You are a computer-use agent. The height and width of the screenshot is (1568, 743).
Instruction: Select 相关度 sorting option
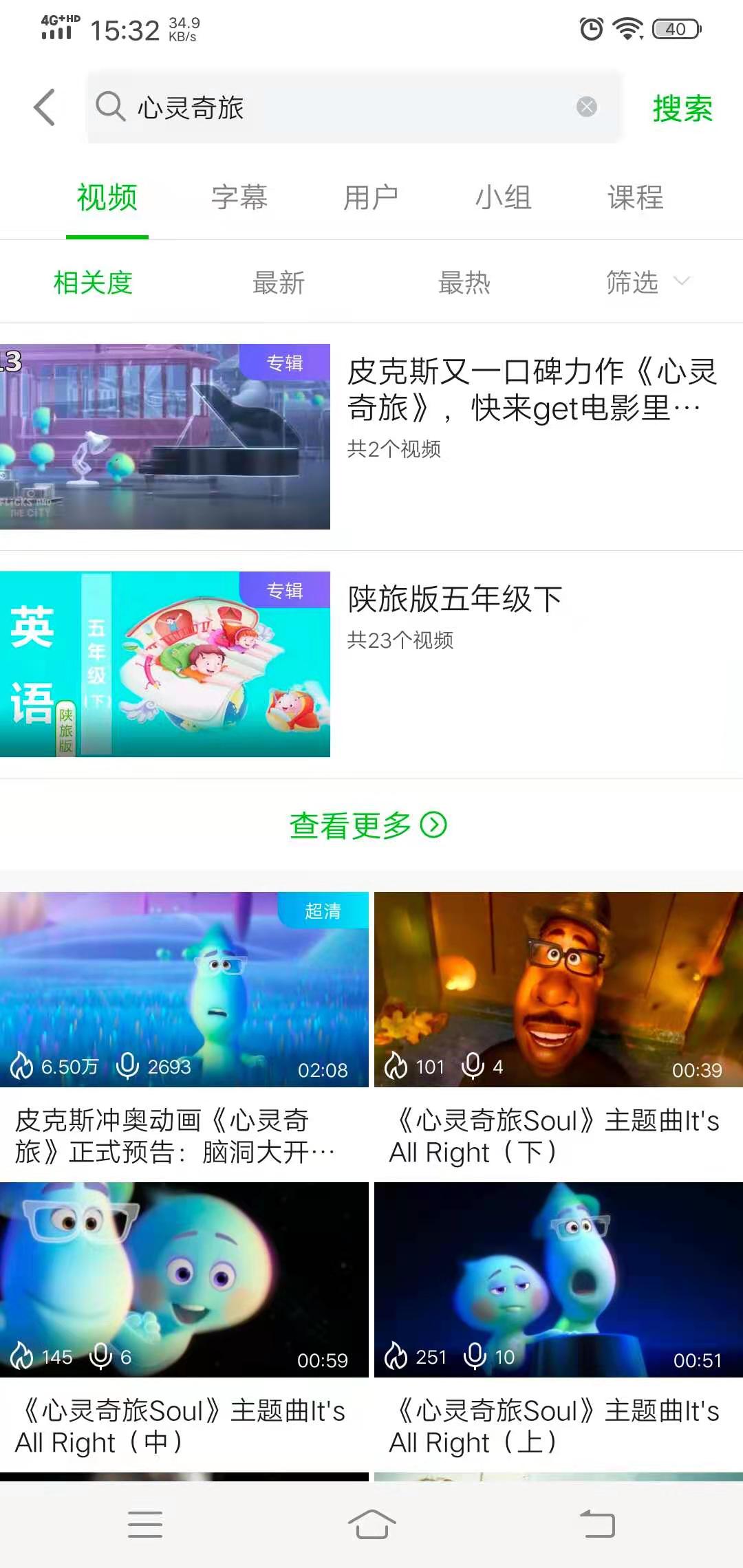[x=91, y=283]
